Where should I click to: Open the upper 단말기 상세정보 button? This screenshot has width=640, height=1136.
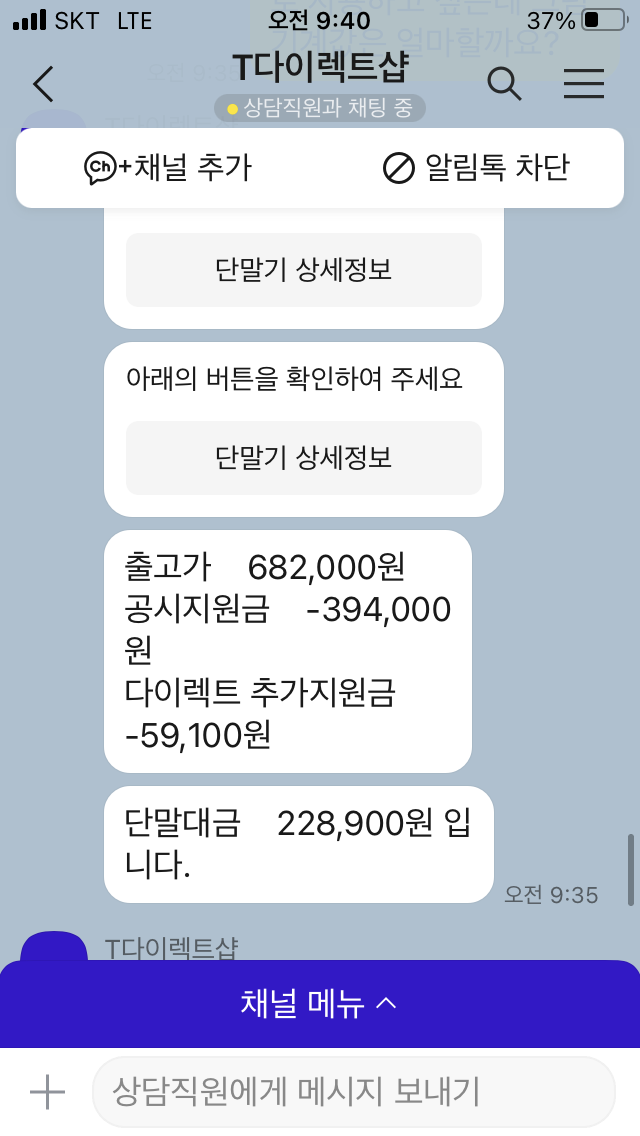[x=304, y=270]
